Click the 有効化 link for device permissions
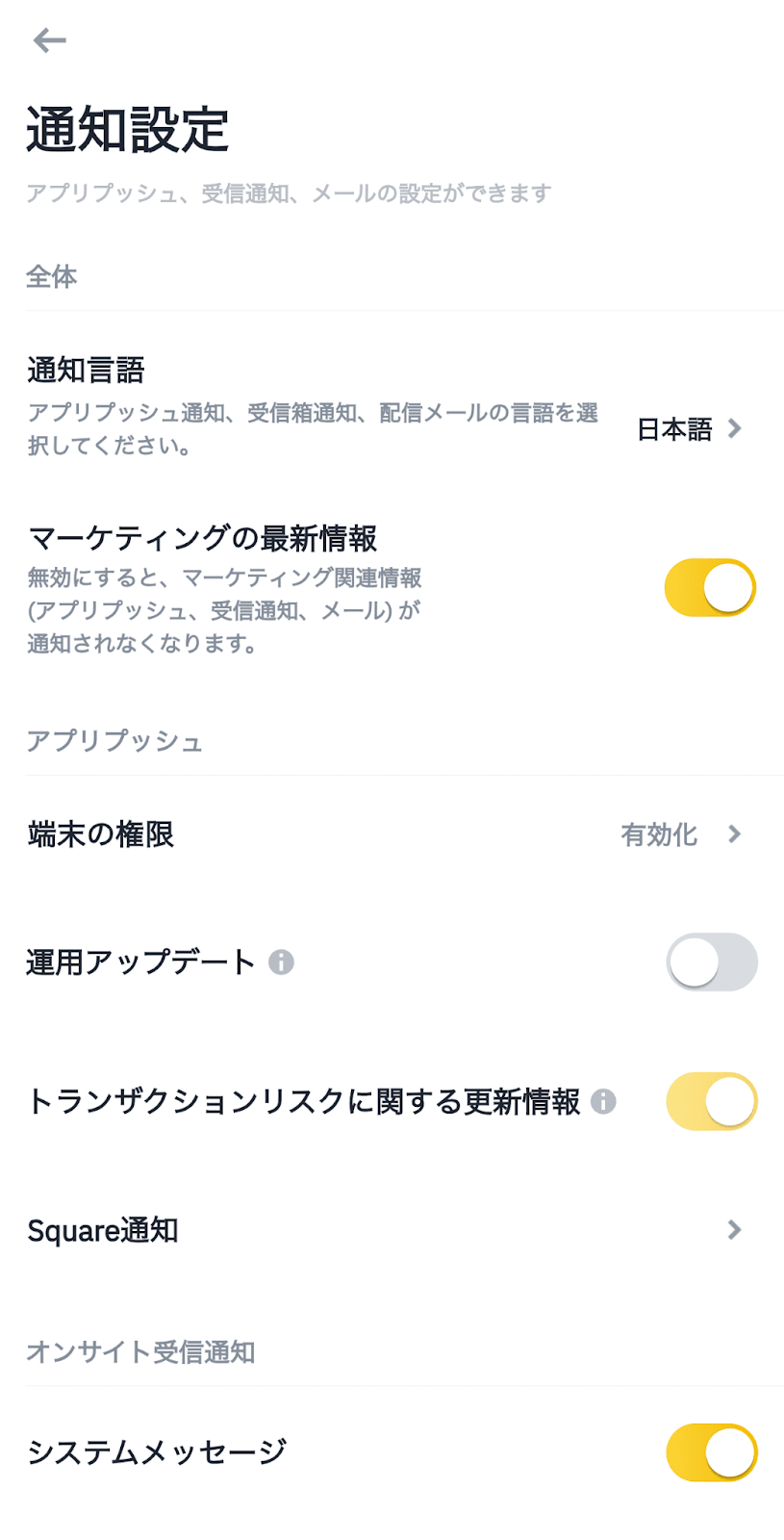 coord(660,834)
